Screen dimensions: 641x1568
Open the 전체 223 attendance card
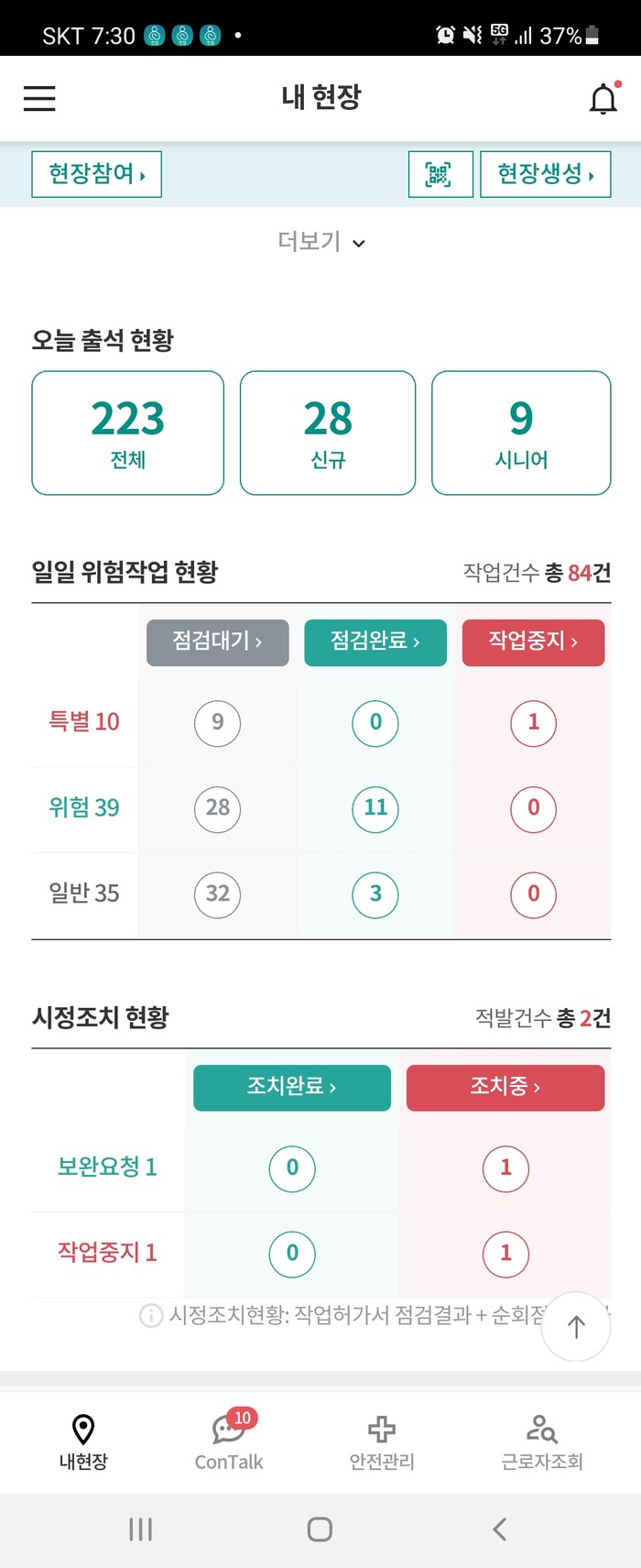pos(128,433)
